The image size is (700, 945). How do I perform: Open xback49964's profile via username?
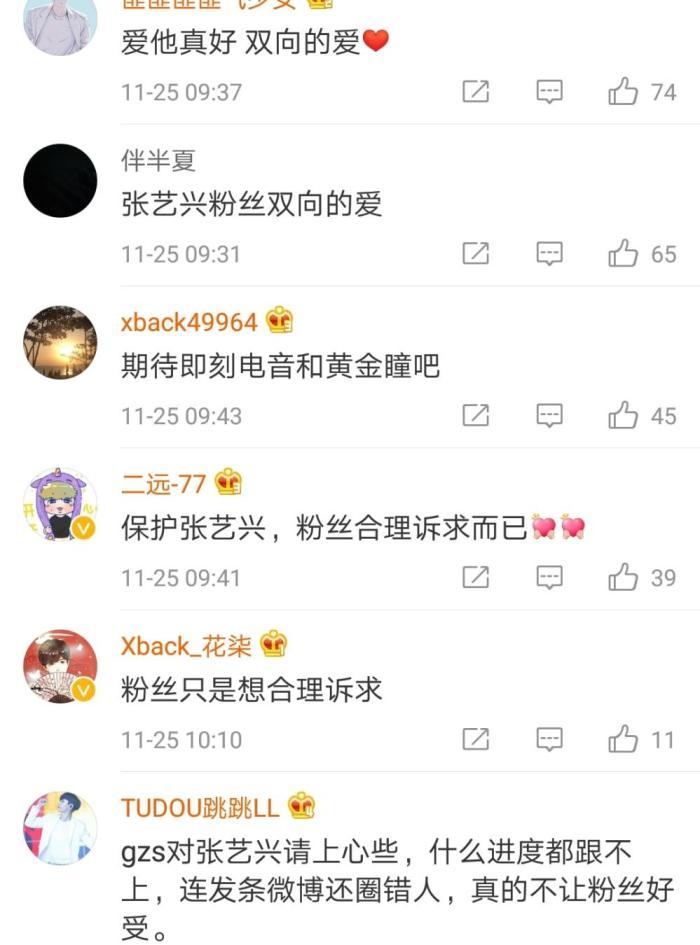189,322
